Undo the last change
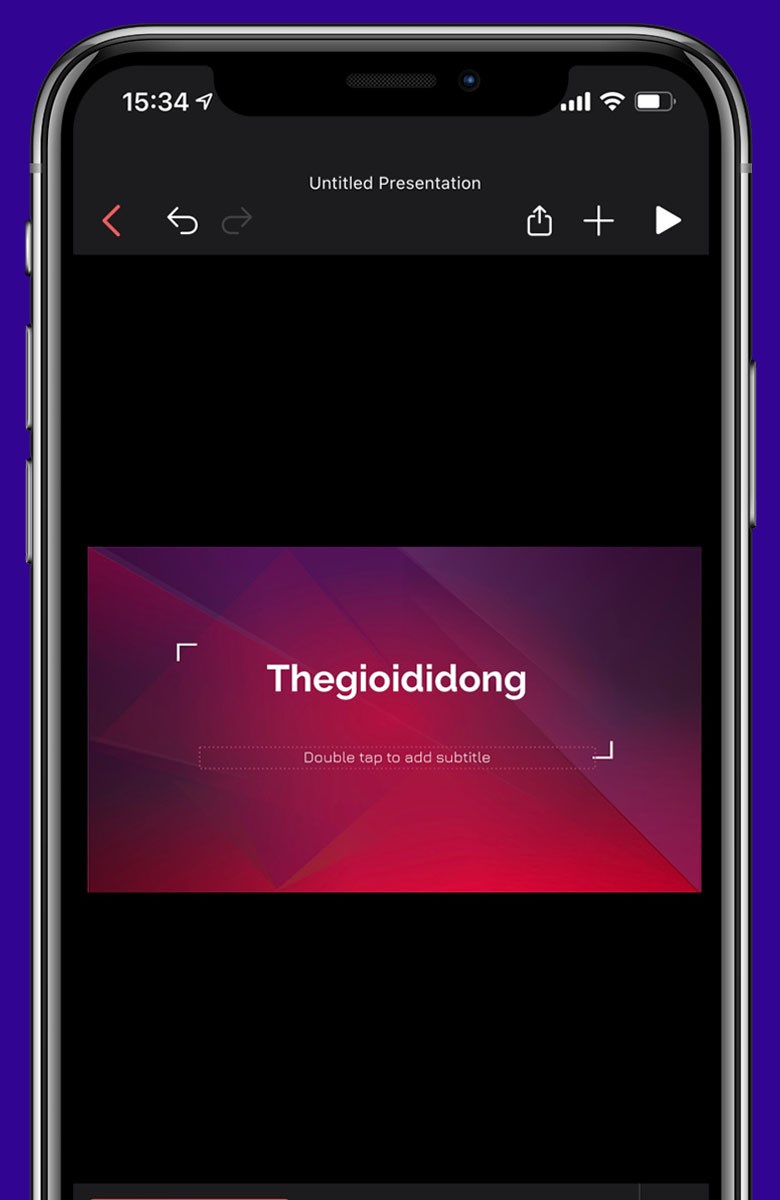The height and width of the screenshot is (1200, 780). click(x=182, y=221)
